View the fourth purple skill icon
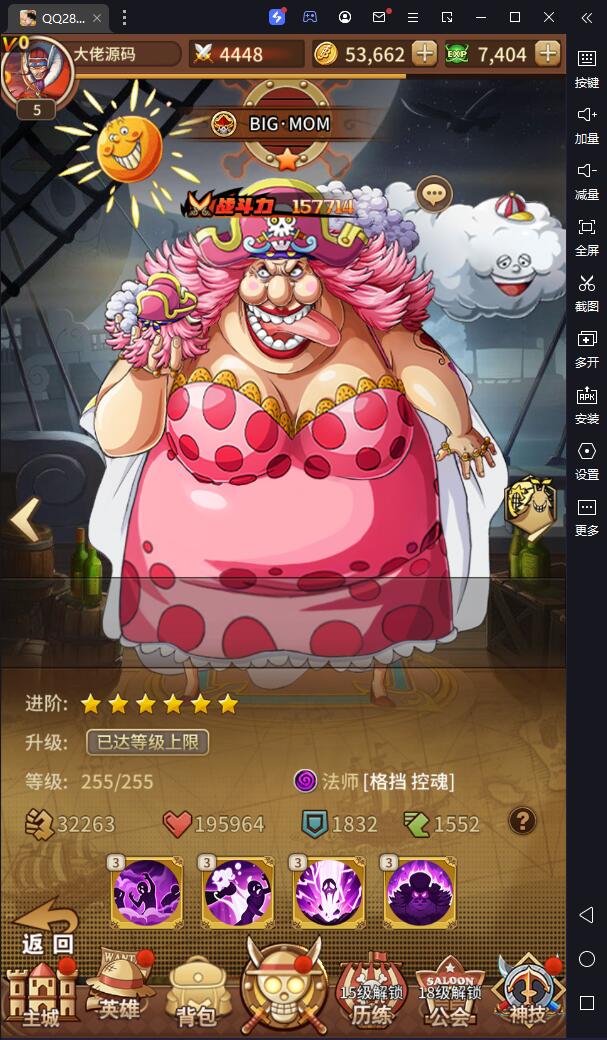Image resolution: width=607 pixels, height=1040 pixels. [x=420, y=892]
